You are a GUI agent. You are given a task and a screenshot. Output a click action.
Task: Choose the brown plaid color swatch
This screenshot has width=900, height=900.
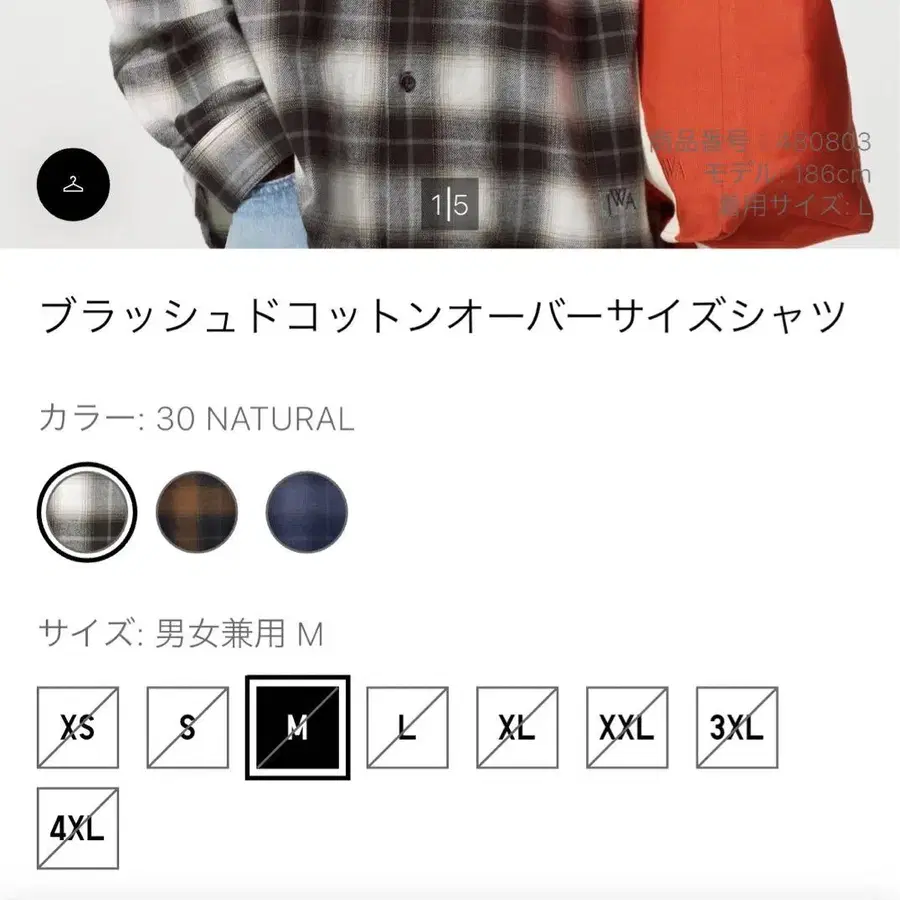pyautogui.click(x=197, y=511)
